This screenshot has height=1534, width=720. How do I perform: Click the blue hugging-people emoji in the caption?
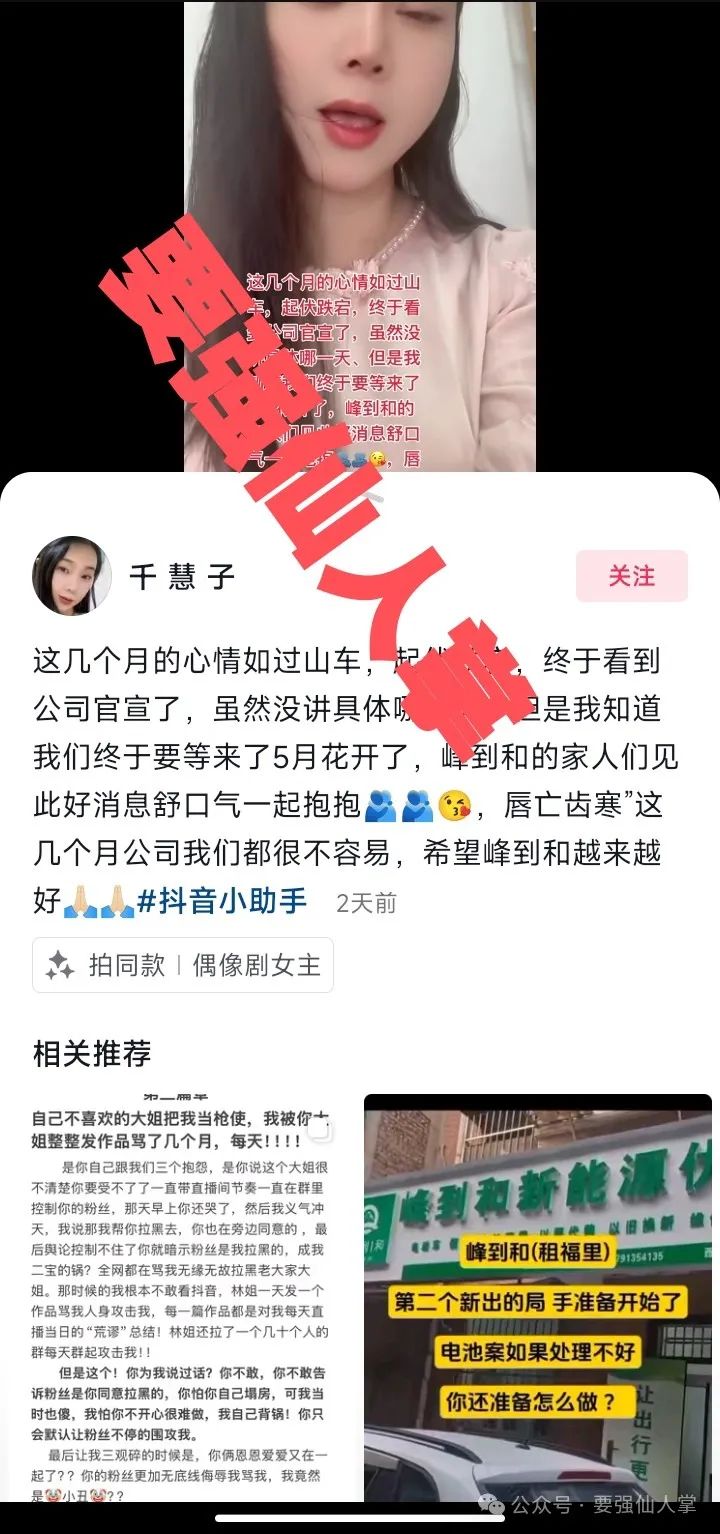click(378, 802)
